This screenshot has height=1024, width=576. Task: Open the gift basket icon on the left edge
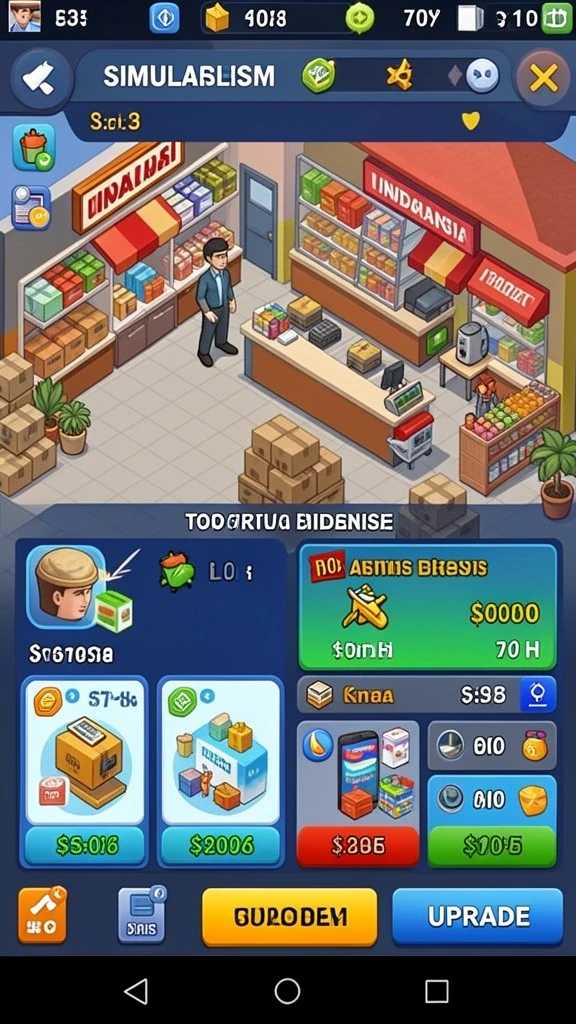click(33, 148)
